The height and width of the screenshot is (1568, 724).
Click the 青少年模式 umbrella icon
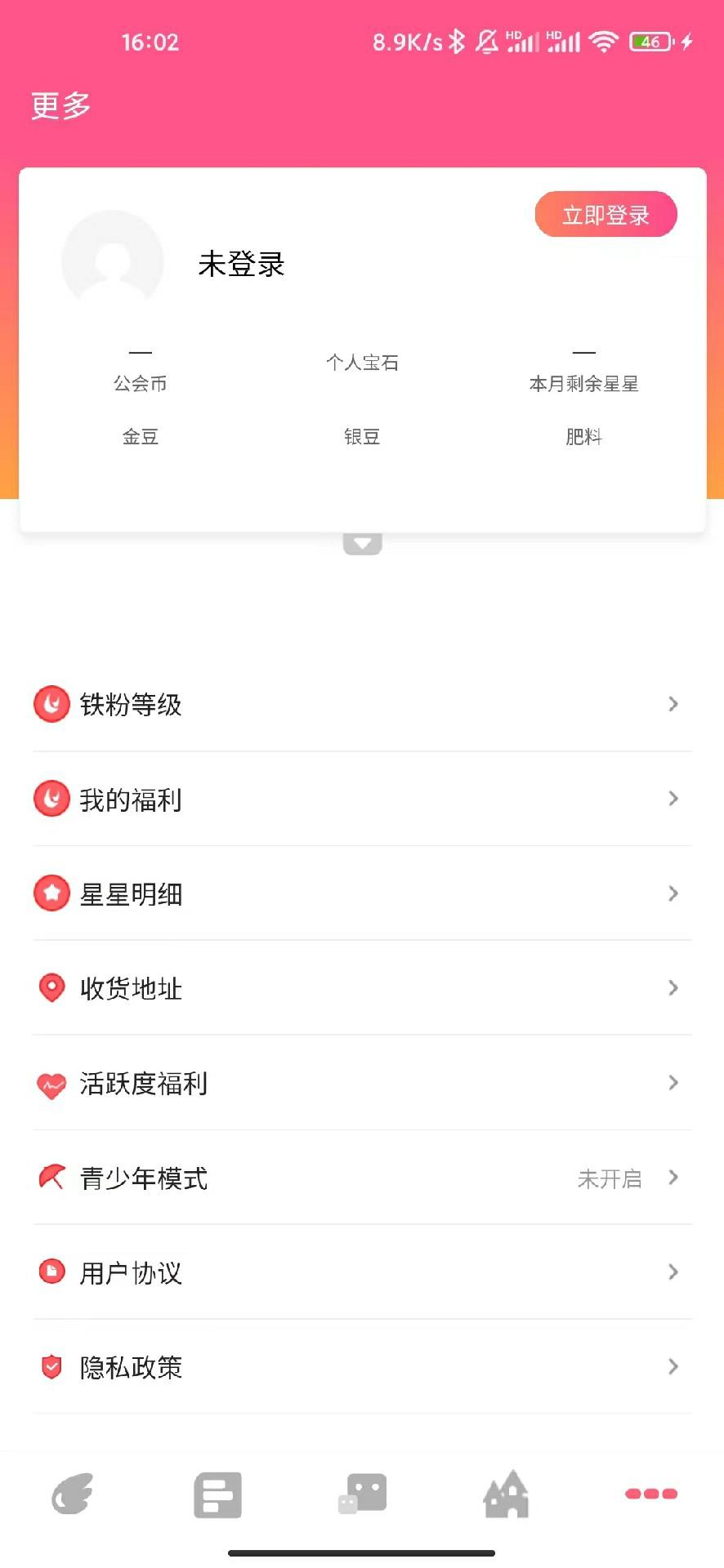coord(51,1178)
